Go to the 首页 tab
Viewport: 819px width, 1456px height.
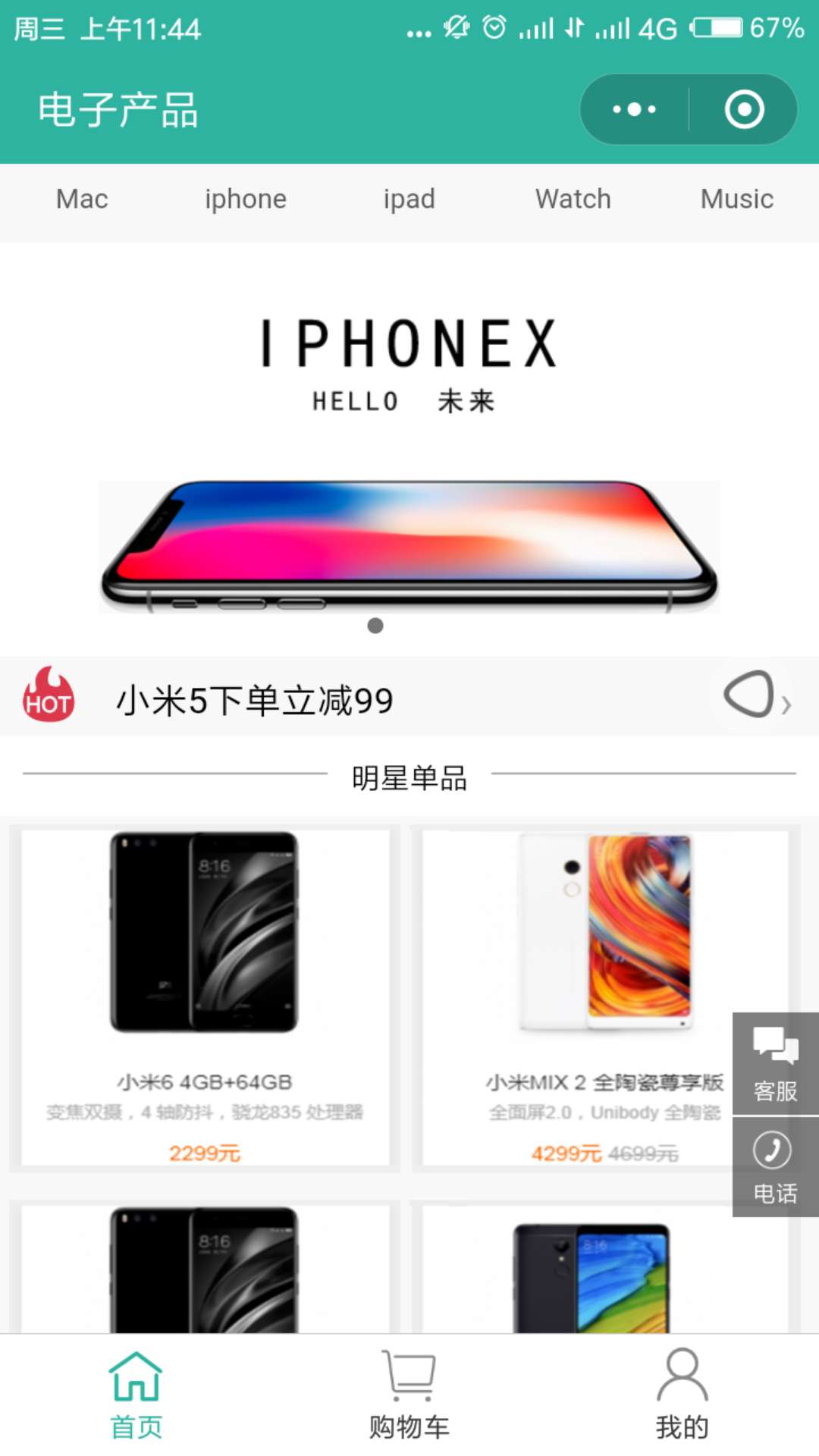pyautogui.click(x=136, y=1395)
